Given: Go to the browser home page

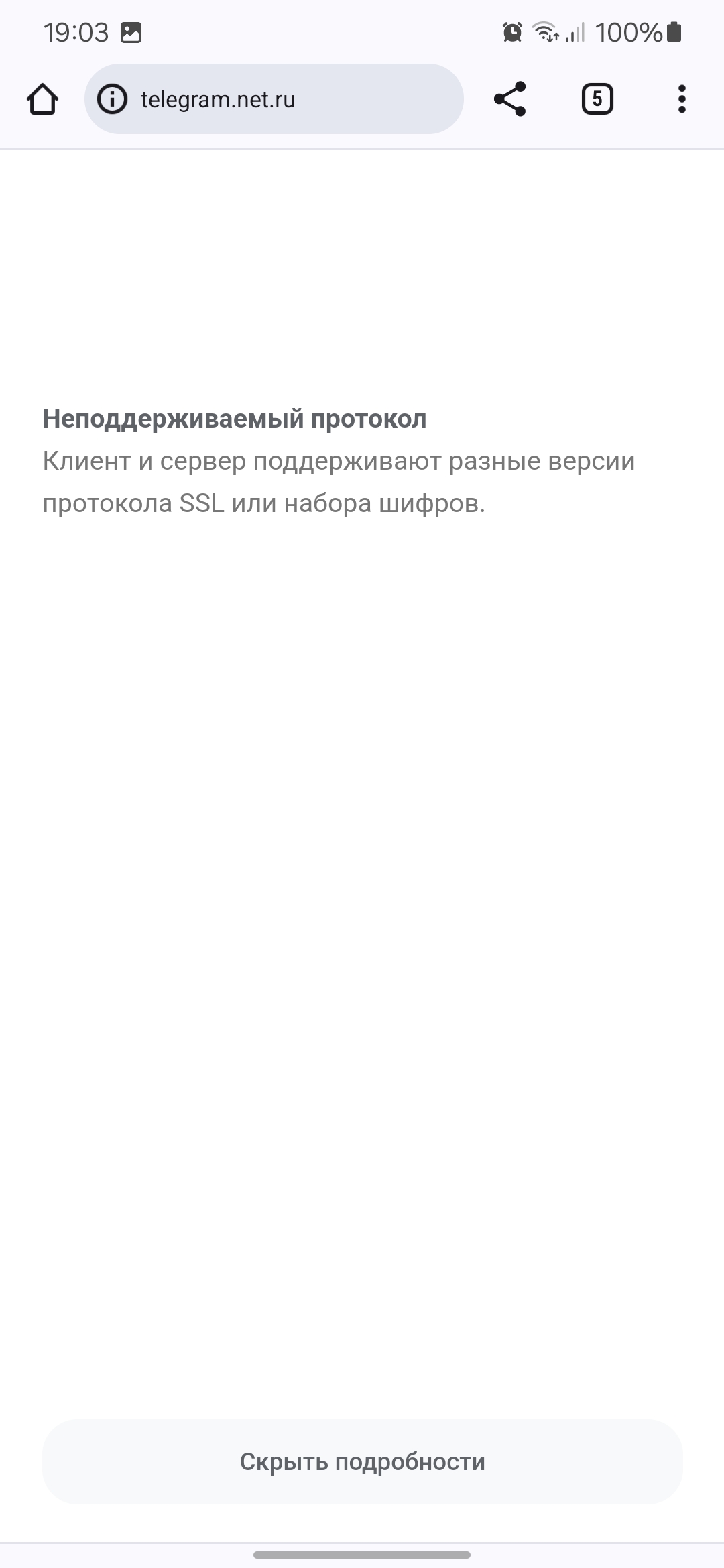Looking at the screenshot, I should coord(42,99).
